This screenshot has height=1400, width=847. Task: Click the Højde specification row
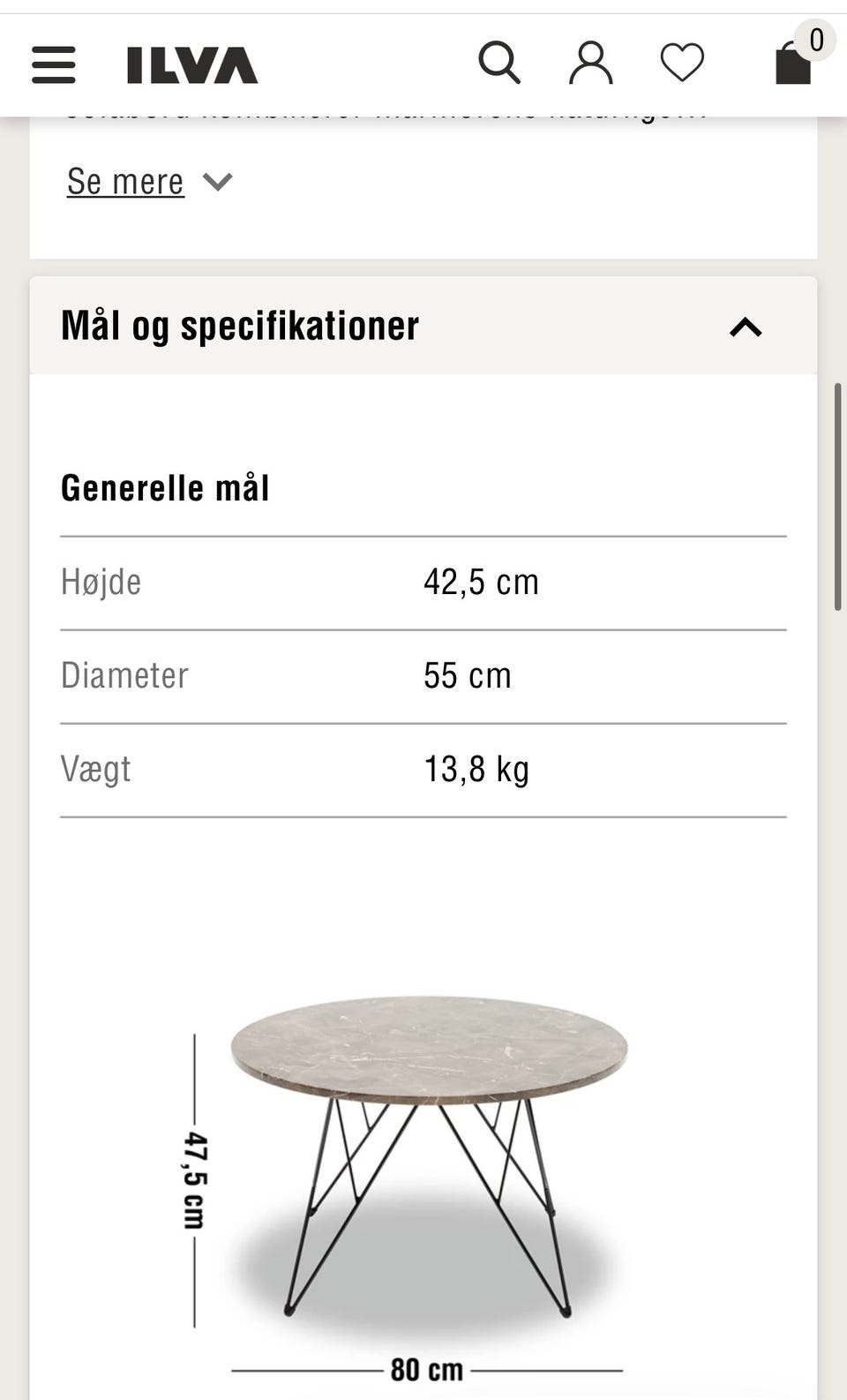pyautogui.click(x=101, y=582)
